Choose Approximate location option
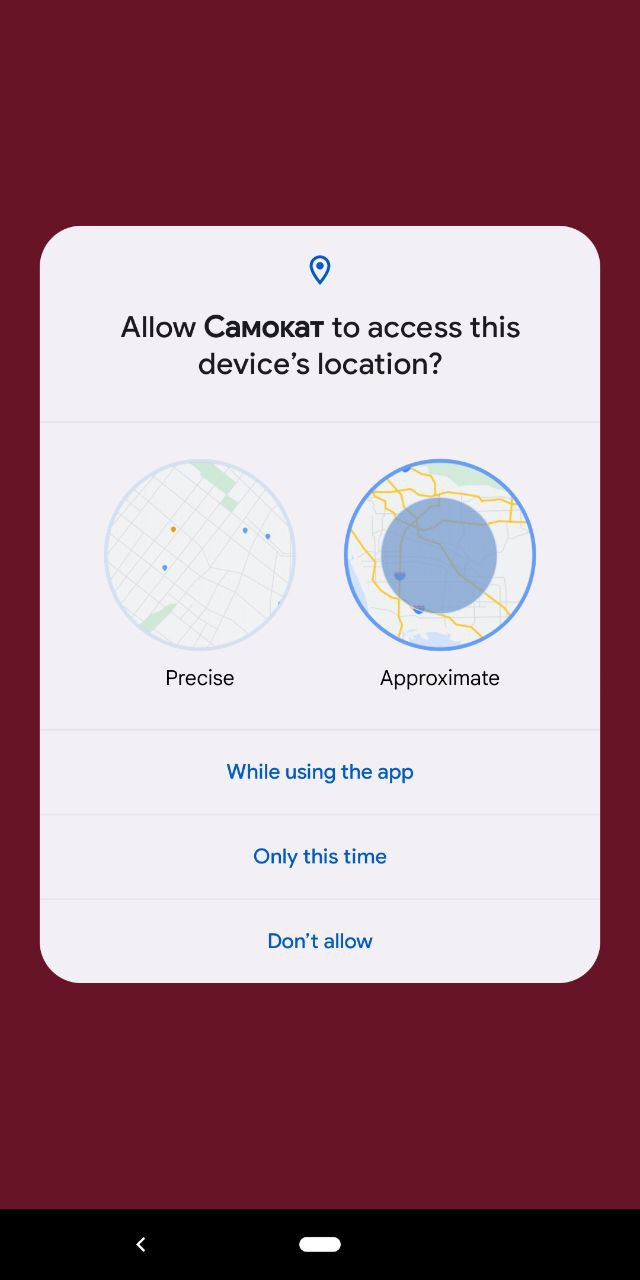Screen dimensions: 640x1280 click(440, 555)
